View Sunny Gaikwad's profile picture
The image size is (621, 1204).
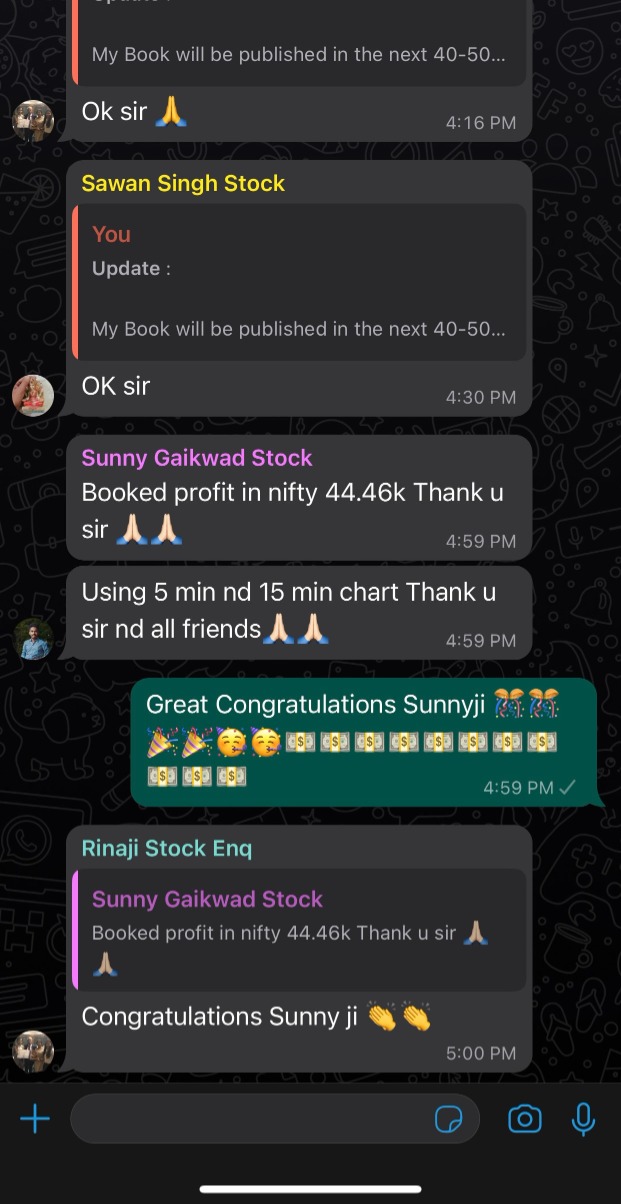(34, 638)
